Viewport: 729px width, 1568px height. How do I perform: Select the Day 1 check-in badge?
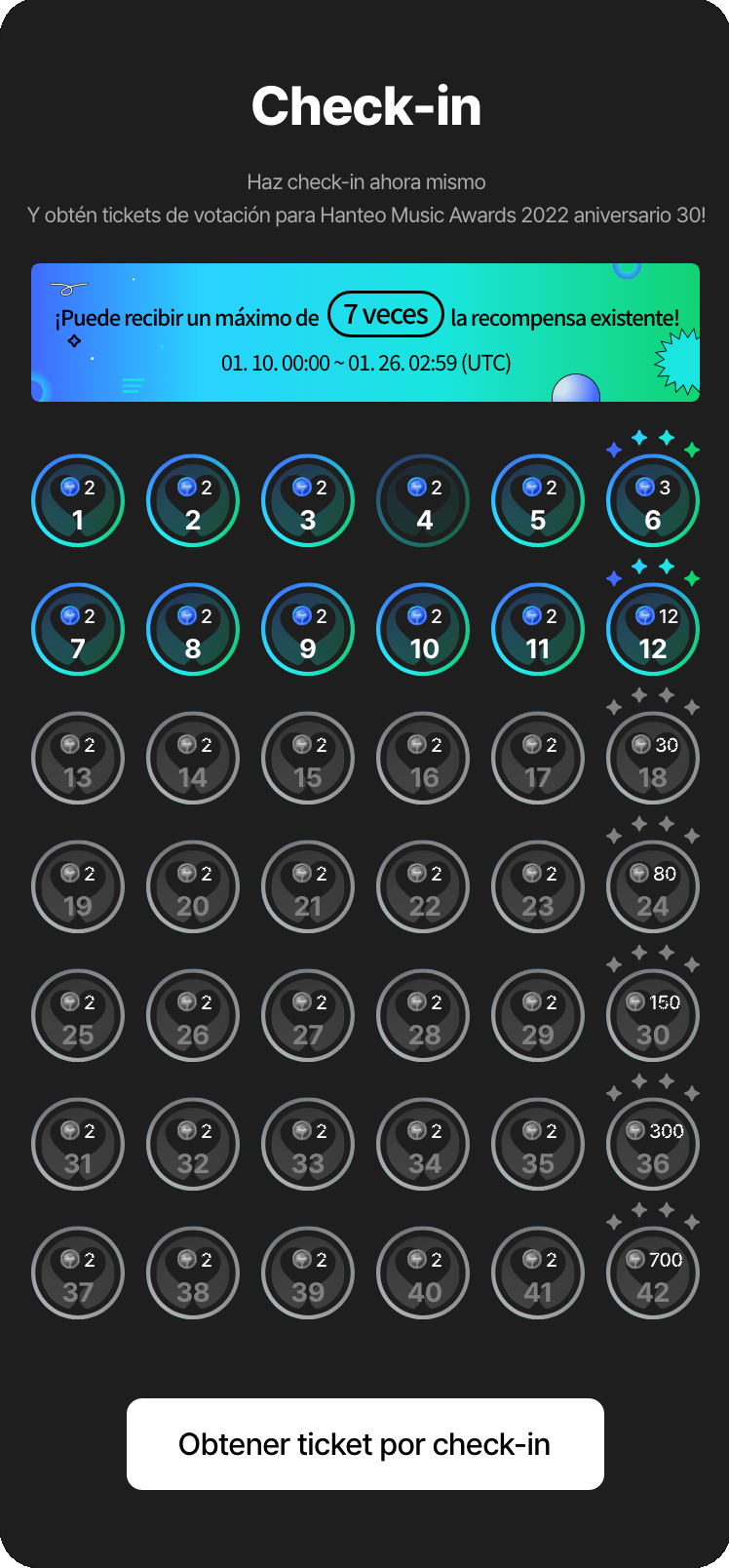click(78, 500)
